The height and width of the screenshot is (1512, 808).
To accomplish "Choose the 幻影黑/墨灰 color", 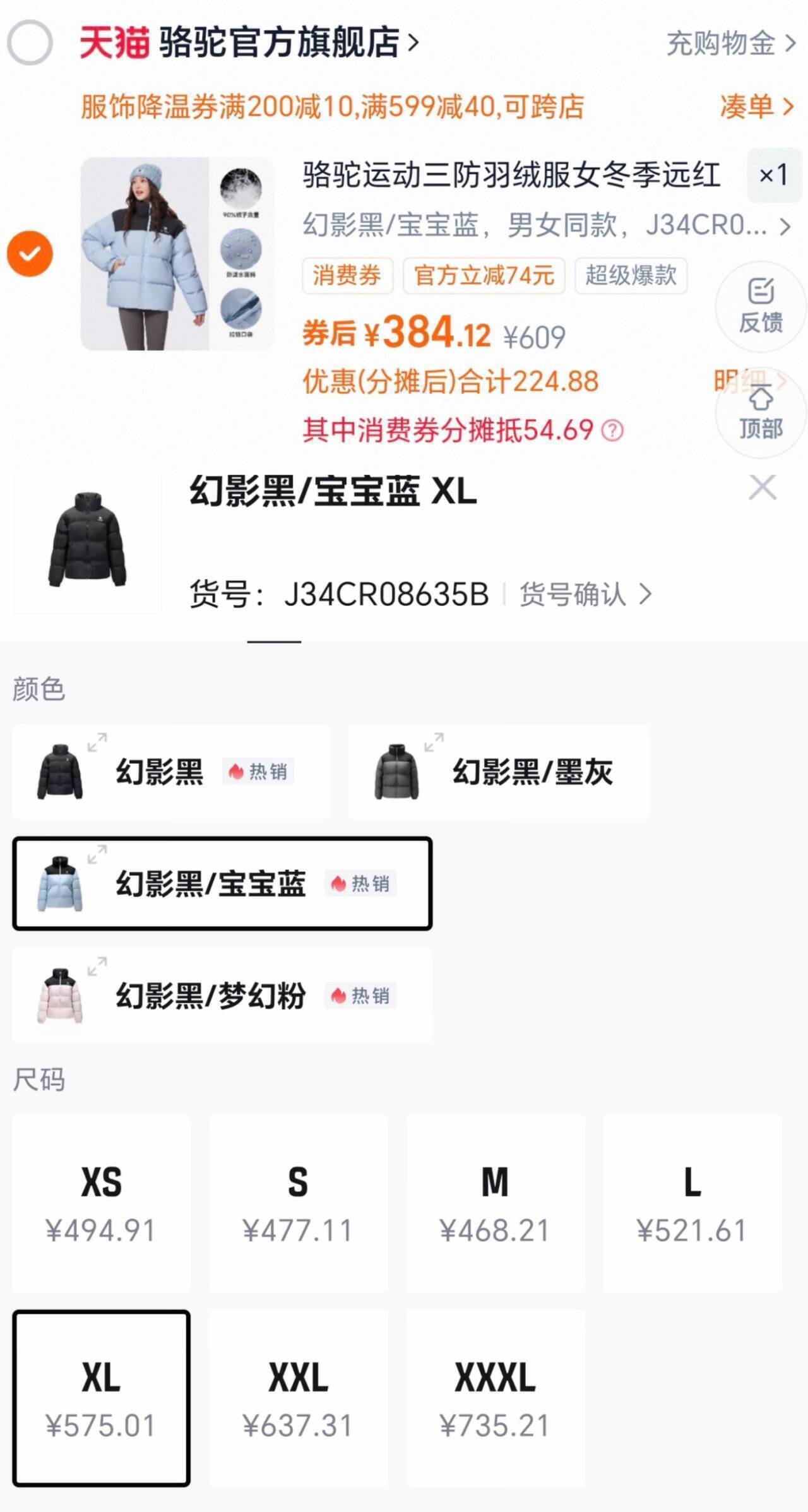I will pos(499,771).
